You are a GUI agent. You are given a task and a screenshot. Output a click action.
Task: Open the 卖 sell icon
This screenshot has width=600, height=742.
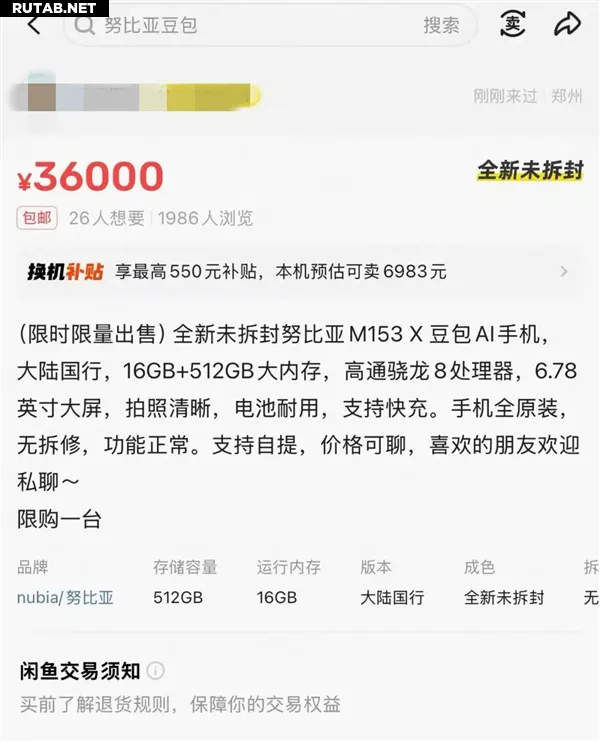pyautogui.click(x=513, y=24)
